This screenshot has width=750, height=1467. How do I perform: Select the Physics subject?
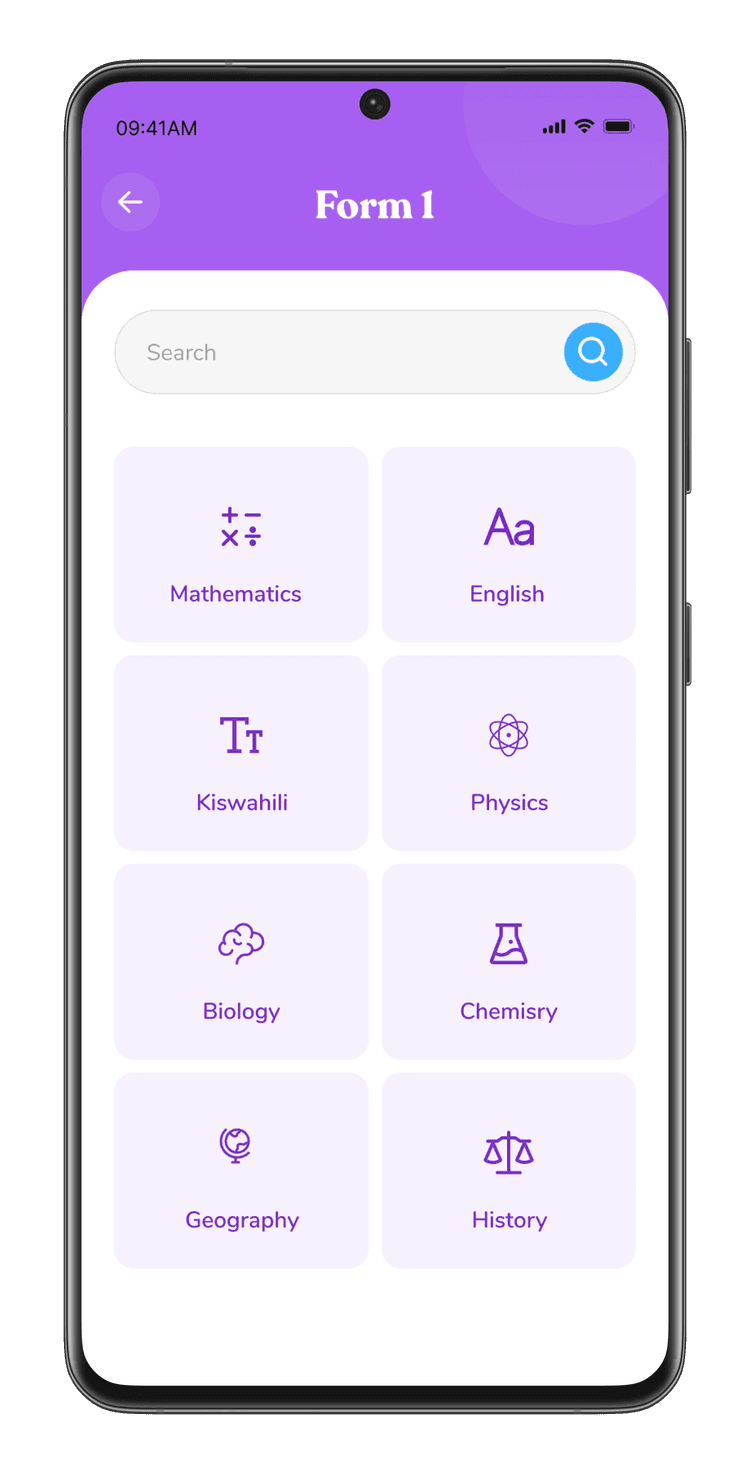click(508, 753)
